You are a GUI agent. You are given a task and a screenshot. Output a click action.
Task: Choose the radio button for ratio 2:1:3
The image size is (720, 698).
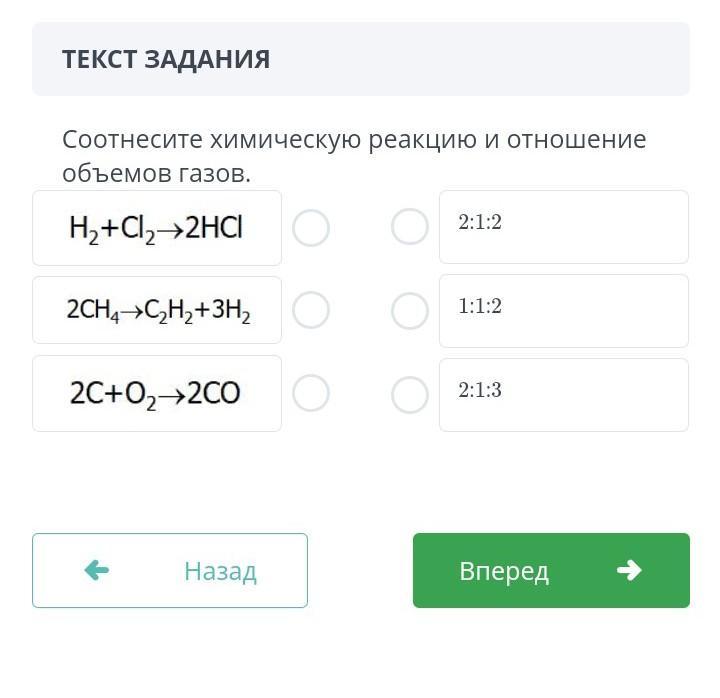click(x=410, y=394)
